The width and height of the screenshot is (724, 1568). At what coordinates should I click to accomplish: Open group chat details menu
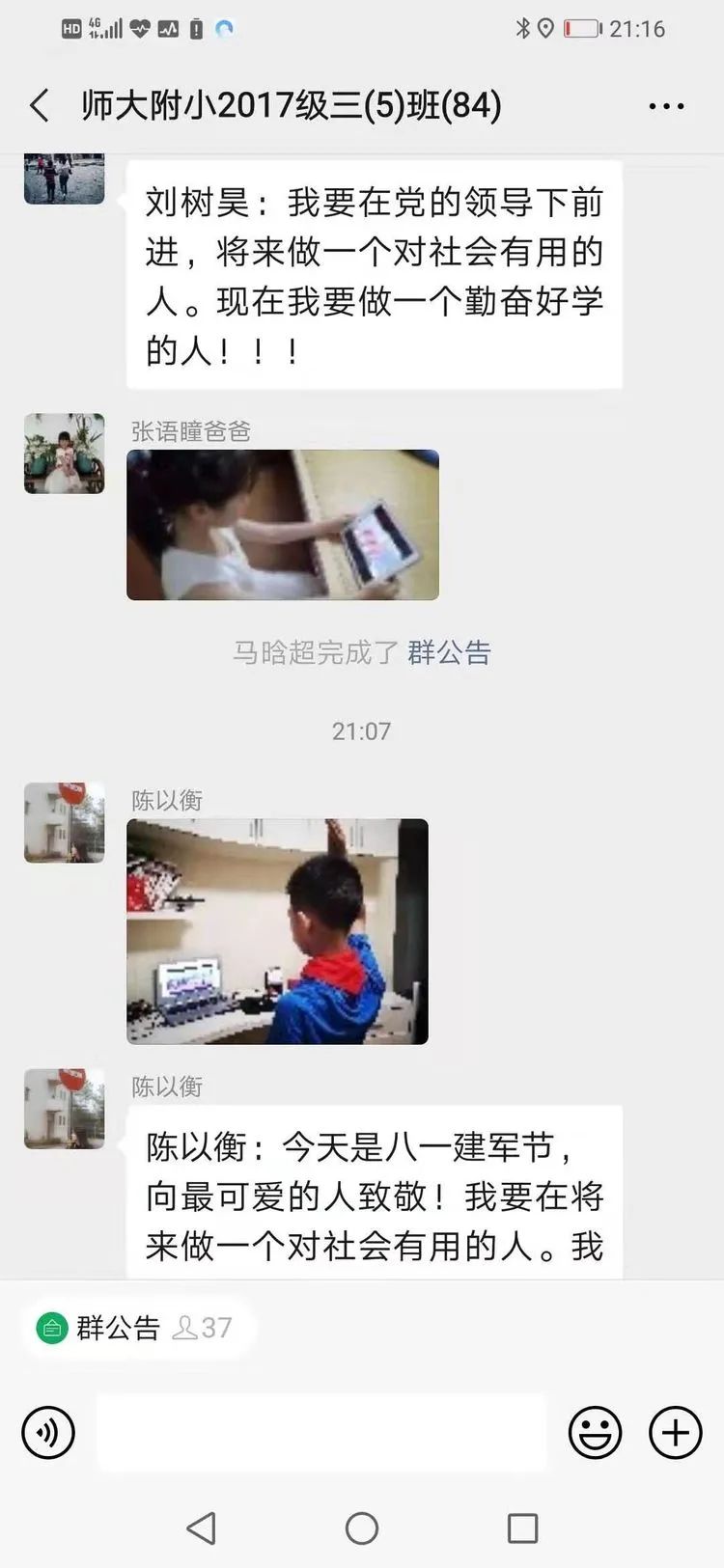(666, 106)
